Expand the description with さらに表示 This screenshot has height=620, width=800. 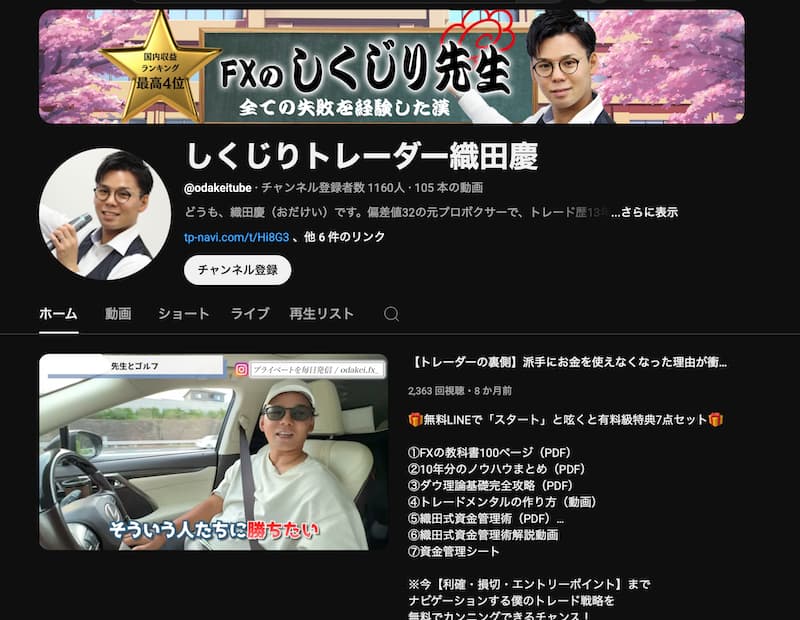(x=650, y=212)
